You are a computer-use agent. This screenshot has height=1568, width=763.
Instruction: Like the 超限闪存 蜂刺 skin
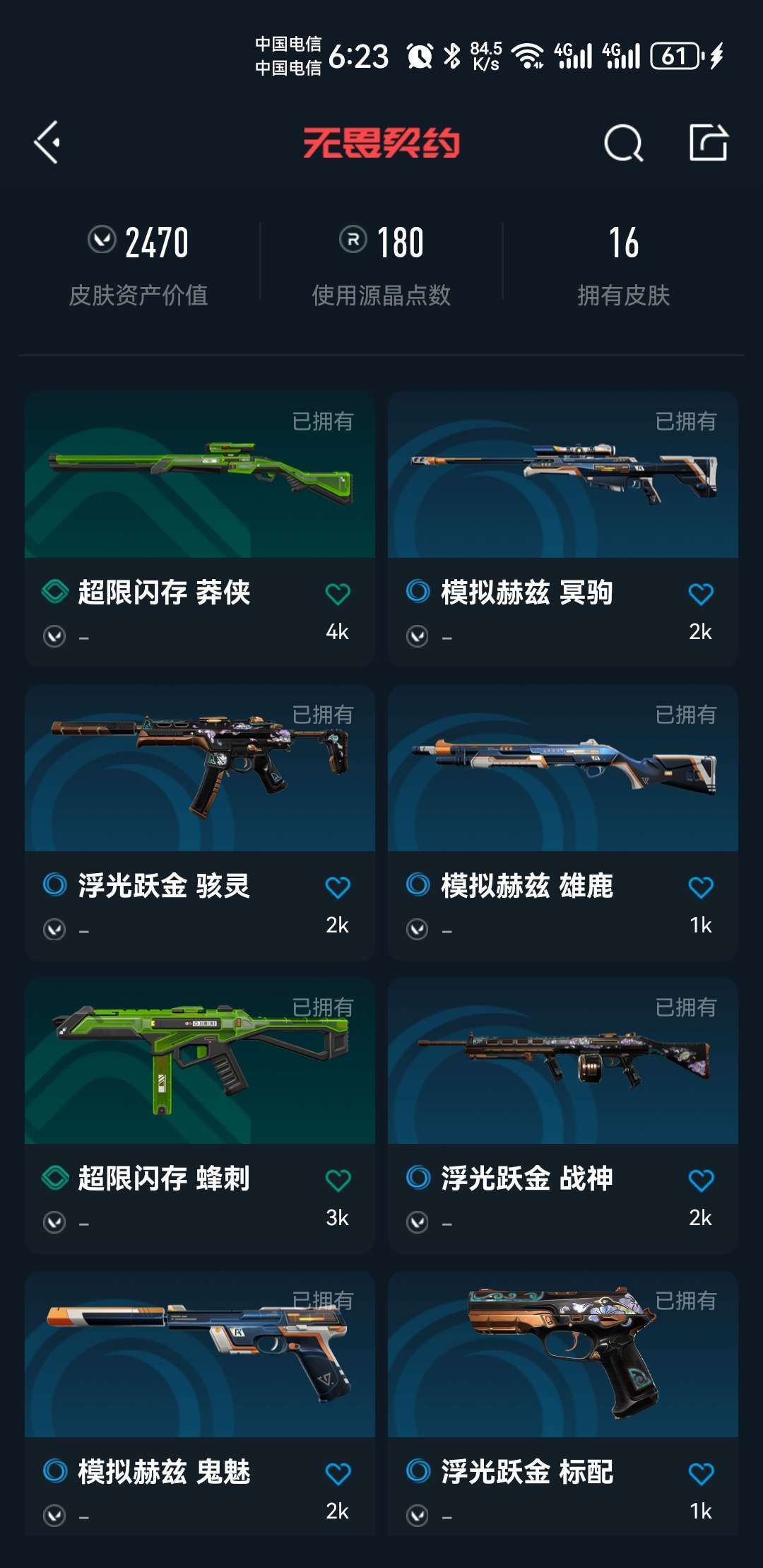point(338,1181)
